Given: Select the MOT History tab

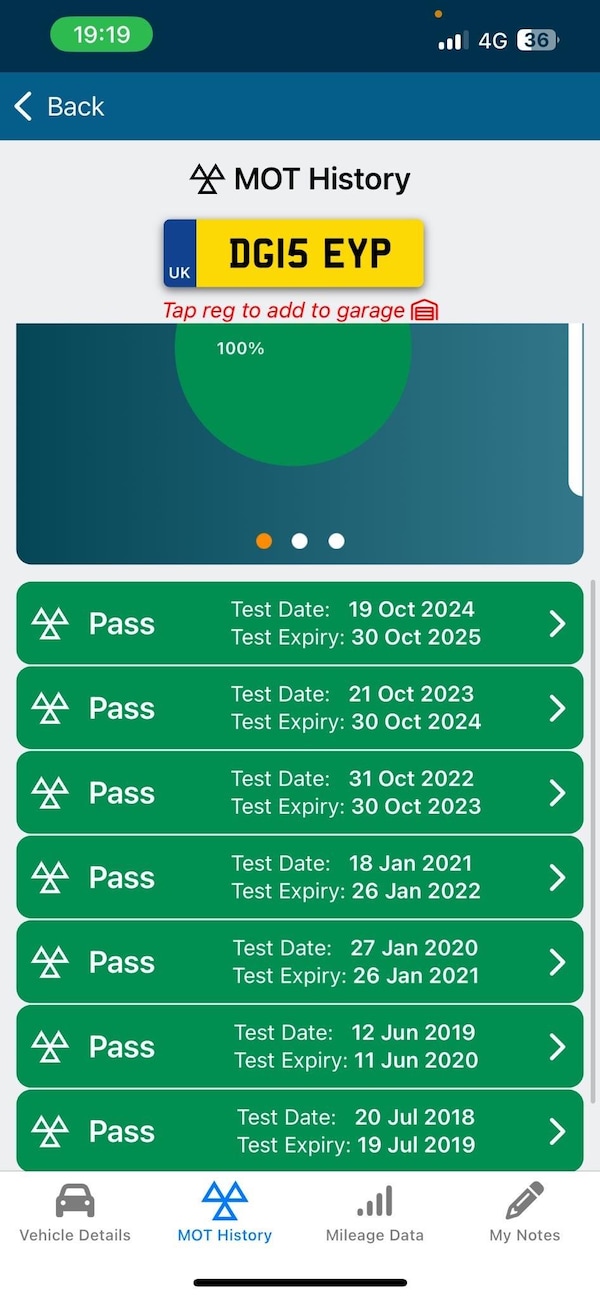Looking at the screenshot, I should pyautogui.click(x=225, y=1213).
